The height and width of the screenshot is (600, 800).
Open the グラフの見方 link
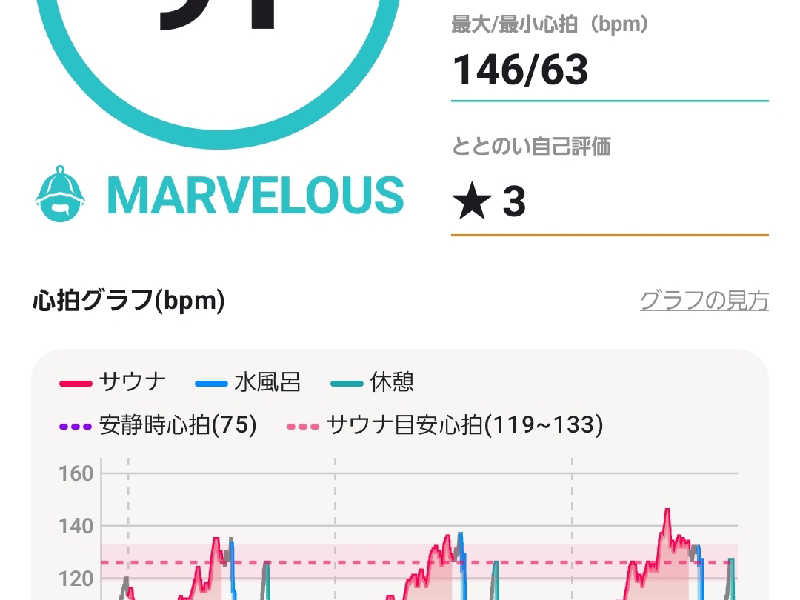tap(704, 300)
